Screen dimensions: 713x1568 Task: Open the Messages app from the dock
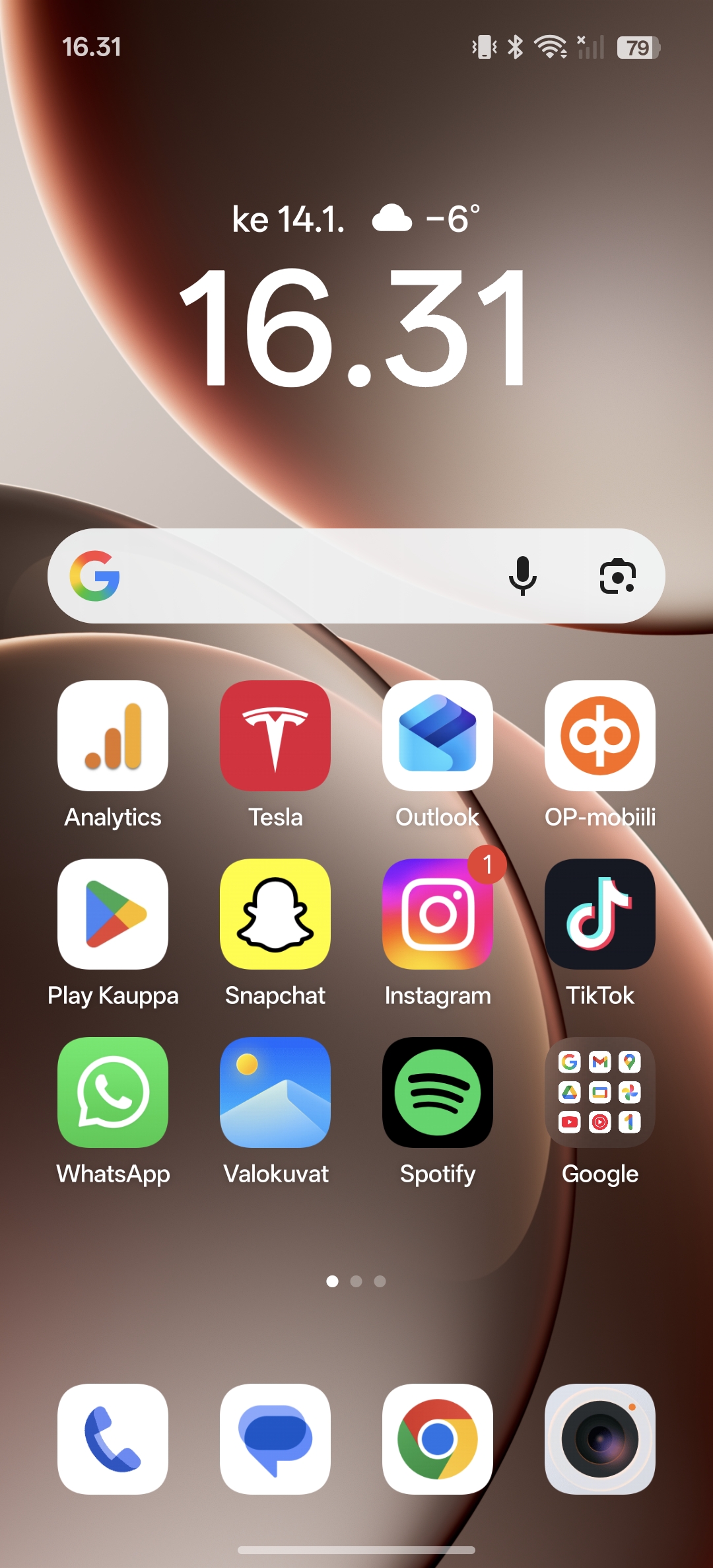pos(275,1439)
